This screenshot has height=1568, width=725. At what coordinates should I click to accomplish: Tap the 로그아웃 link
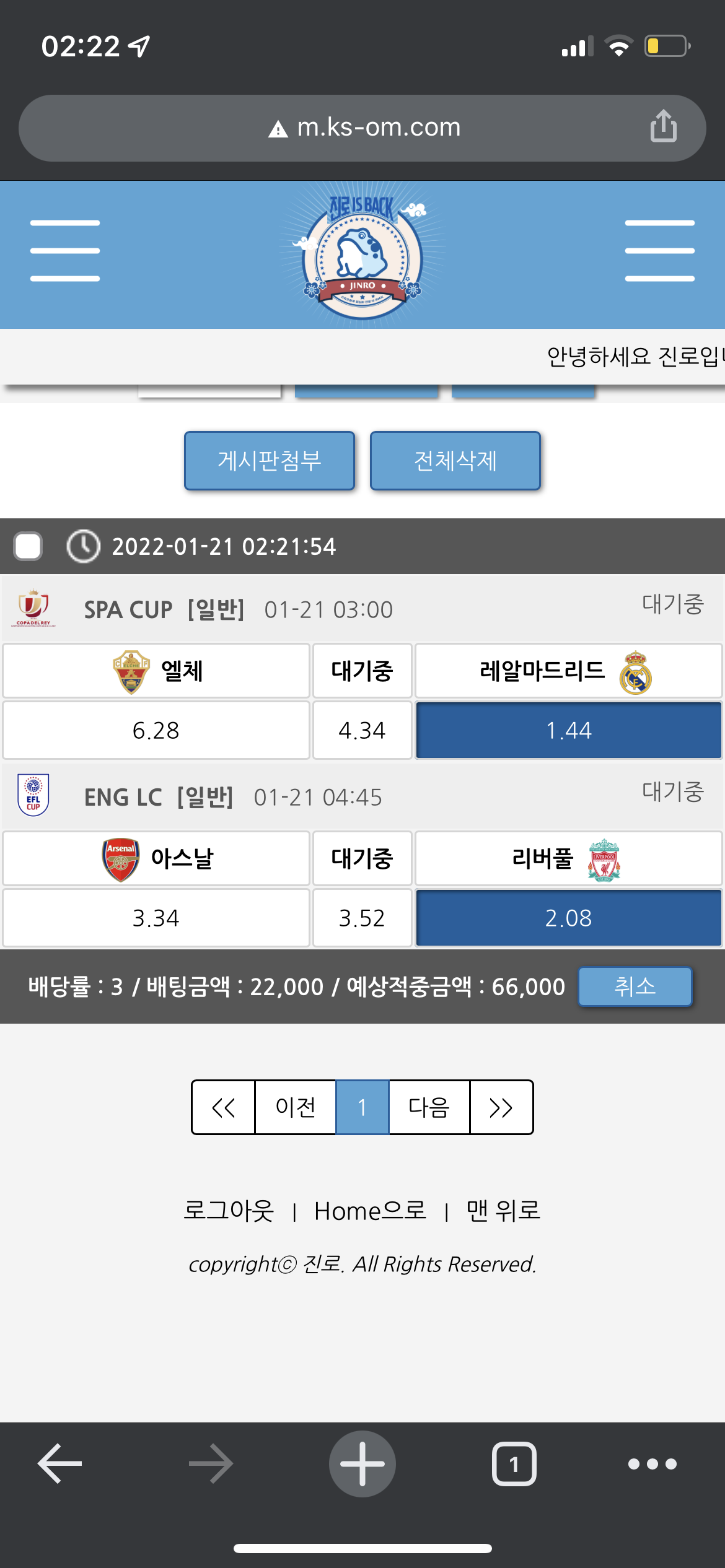pyautogui.click(x=229, y=1210)
